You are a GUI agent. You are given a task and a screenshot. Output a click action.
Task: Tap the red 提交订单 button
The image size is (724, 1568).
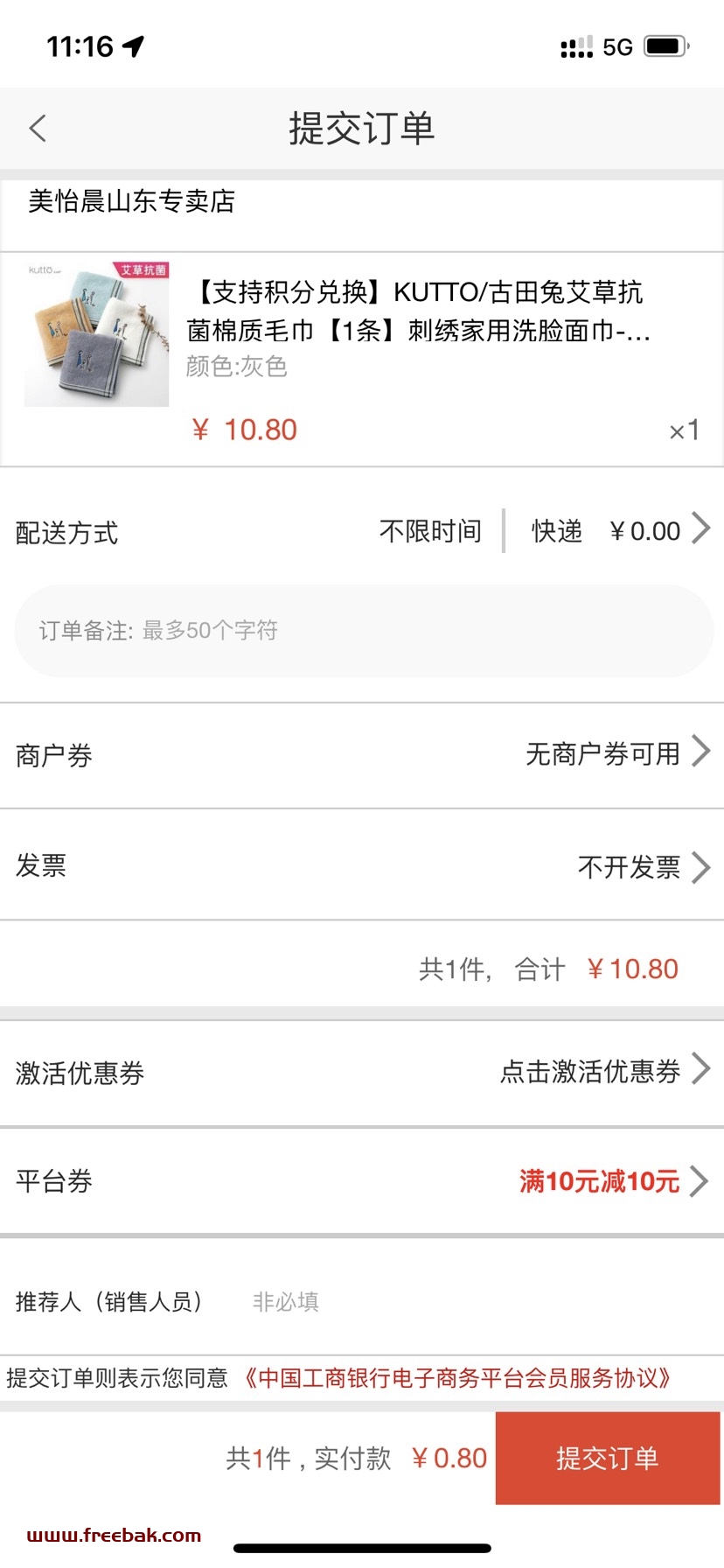(608, 1458)
